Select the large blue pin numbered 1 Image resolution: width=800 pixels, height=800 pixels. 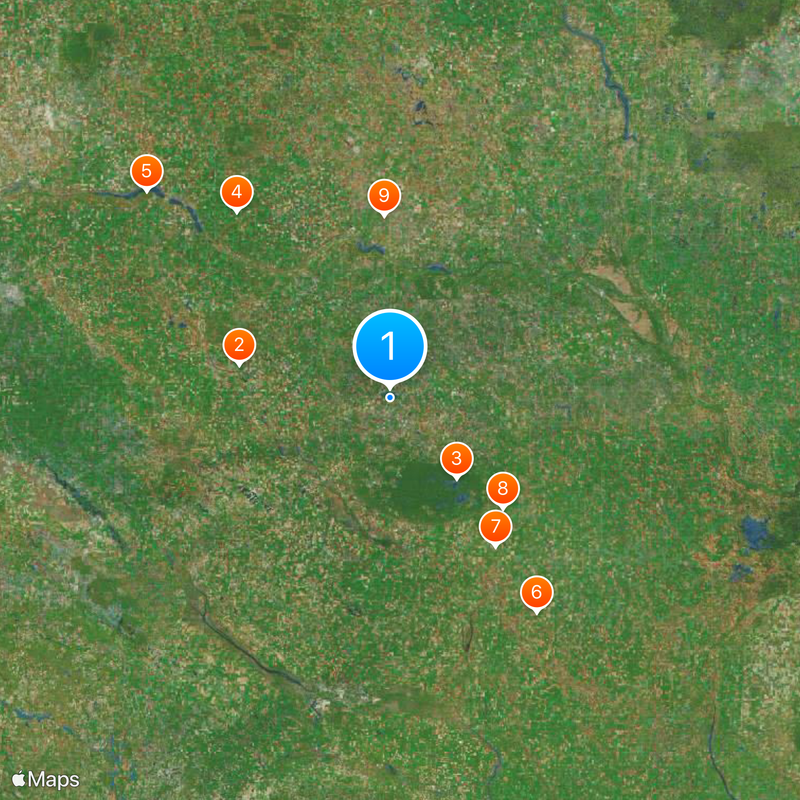pos(390,346)
